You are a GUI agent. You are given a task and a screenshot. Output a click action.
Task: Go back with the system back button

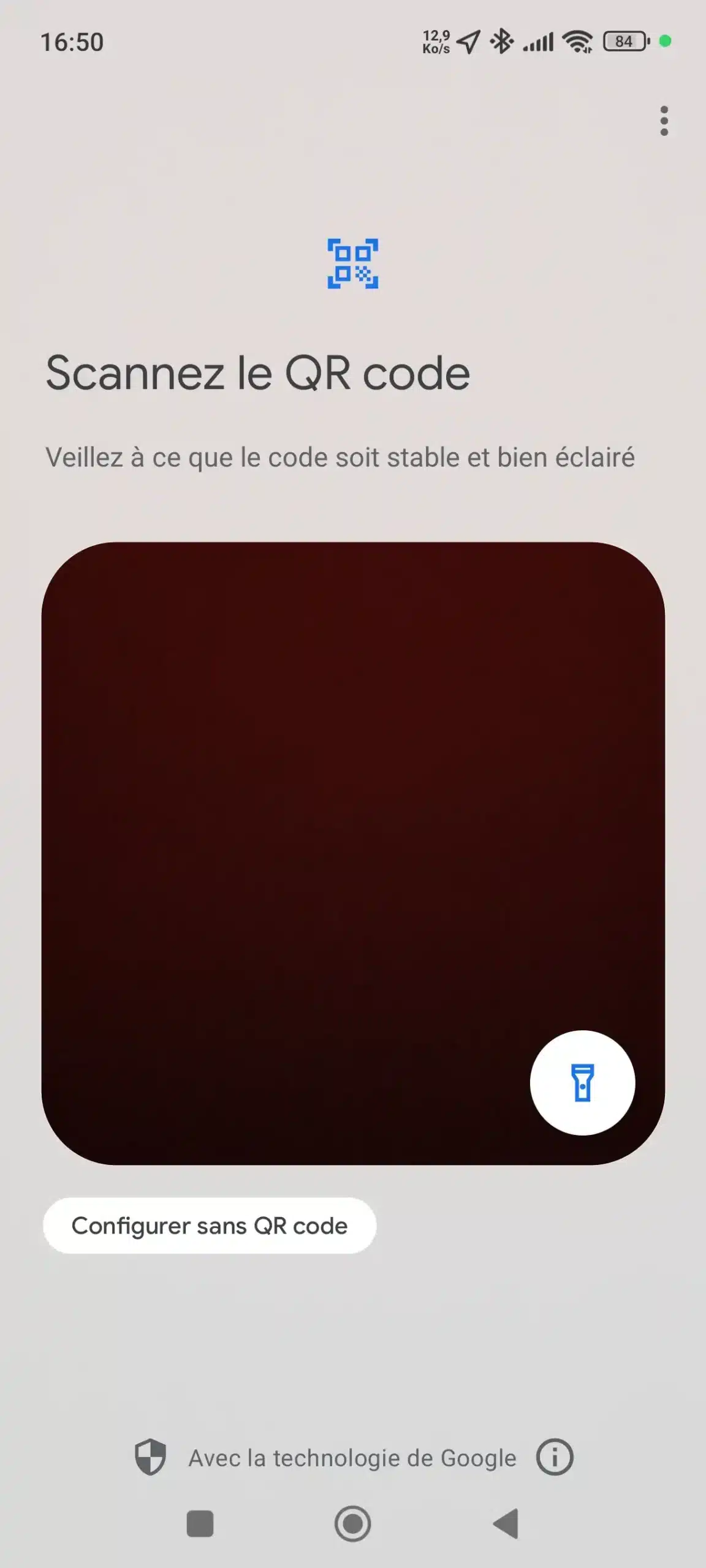coord(506,1523)
